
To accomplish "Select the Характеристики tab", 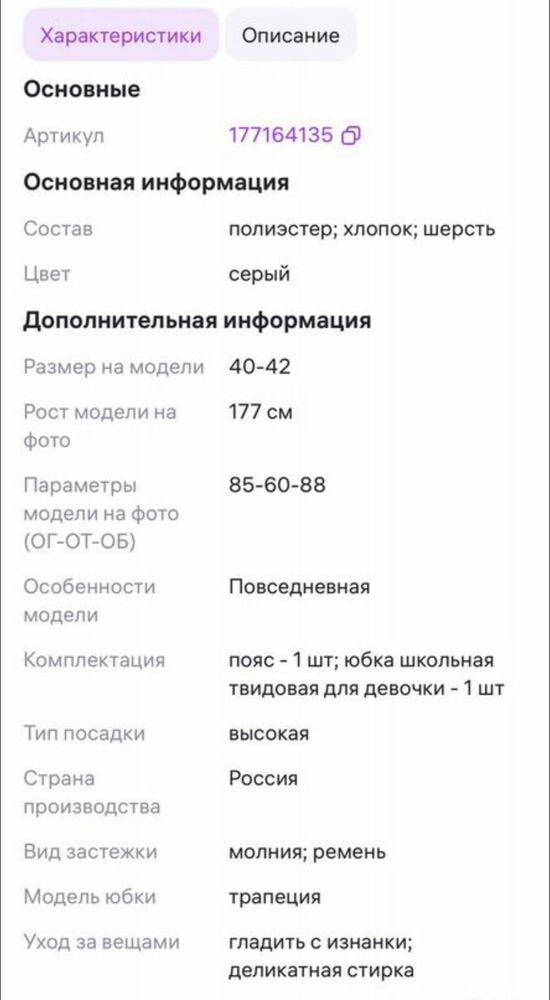I will click(121, 35).
